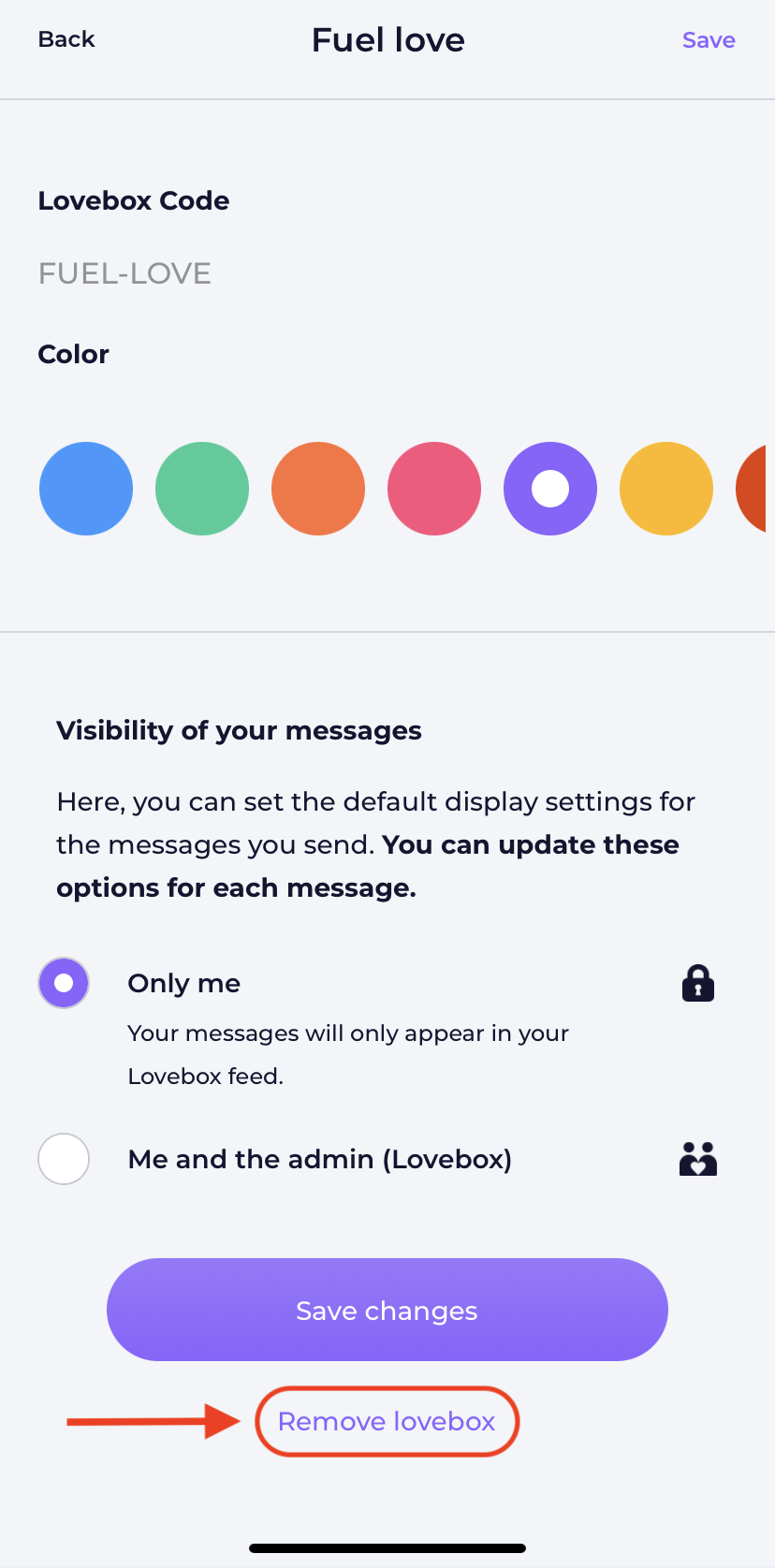Choose the yellow color swatch

point(666,489)
